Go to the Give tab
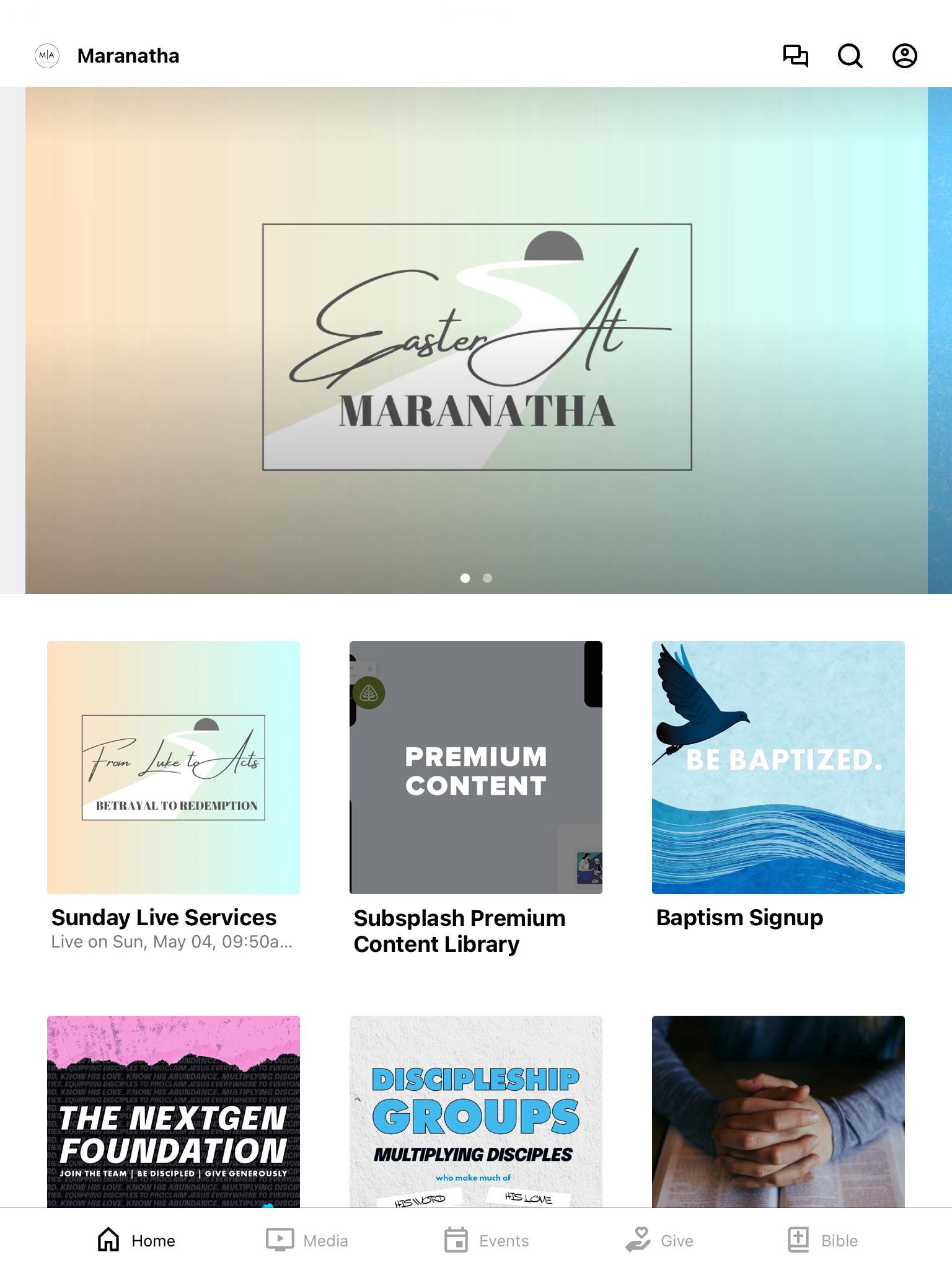 tap(659, 1240)
